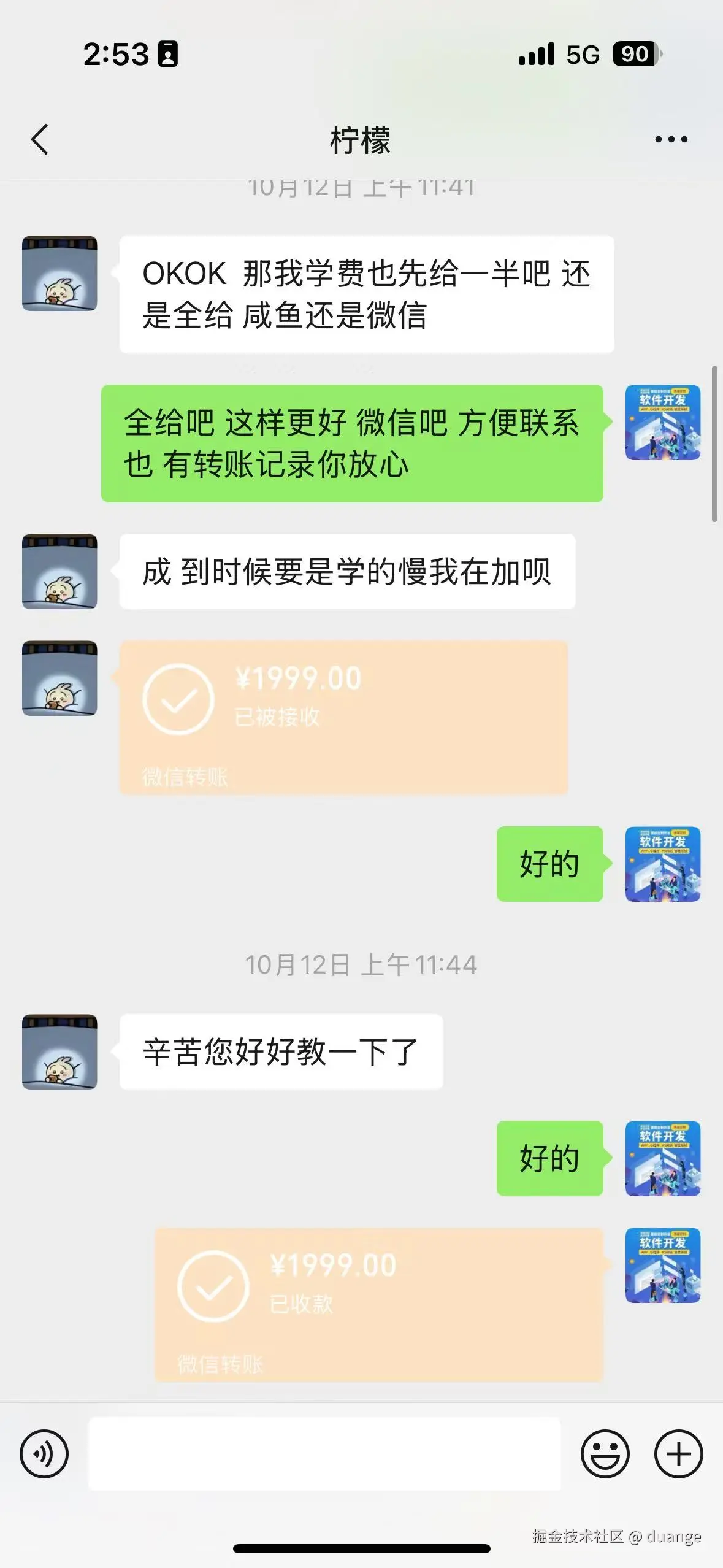The image size is (723, 1568).
Task: Tap the signal strength bars
Action: (x=534, y=55)
